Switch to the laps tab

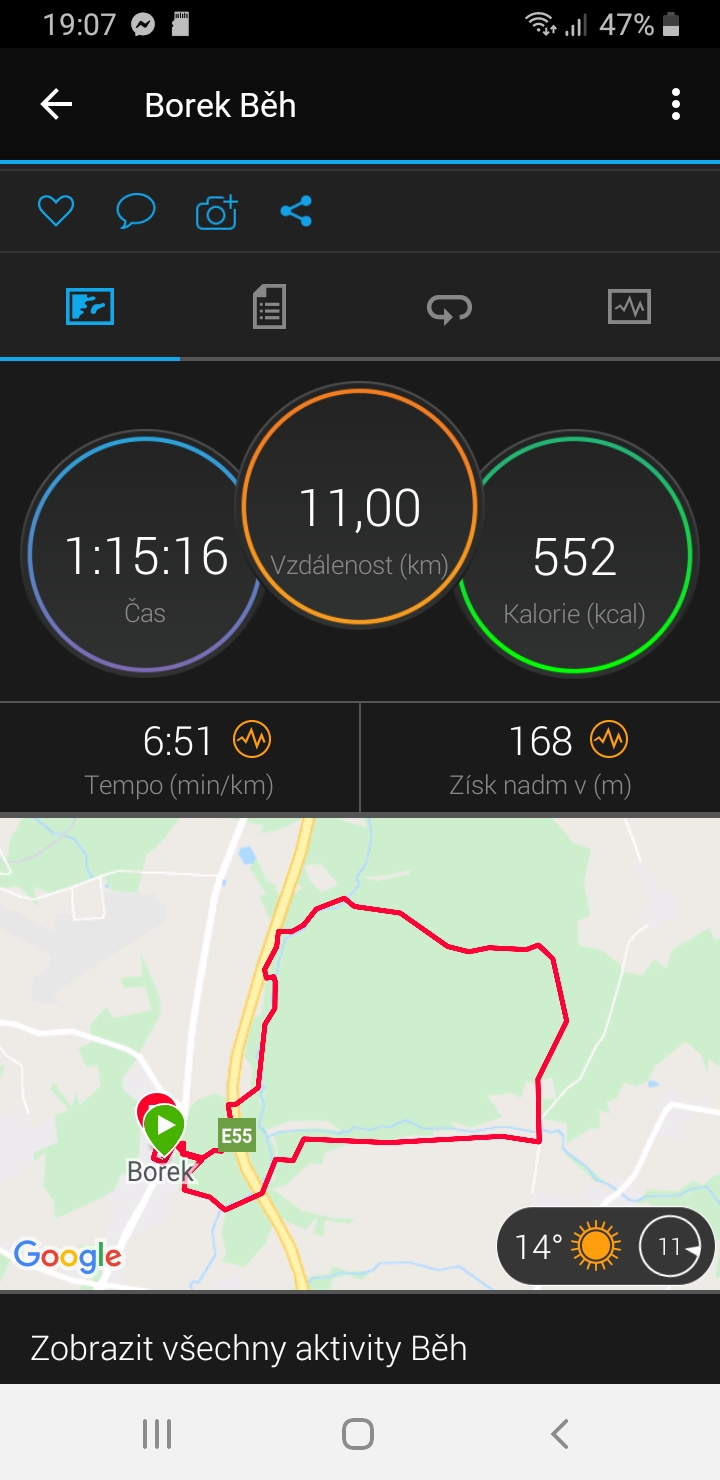[449, 306]
